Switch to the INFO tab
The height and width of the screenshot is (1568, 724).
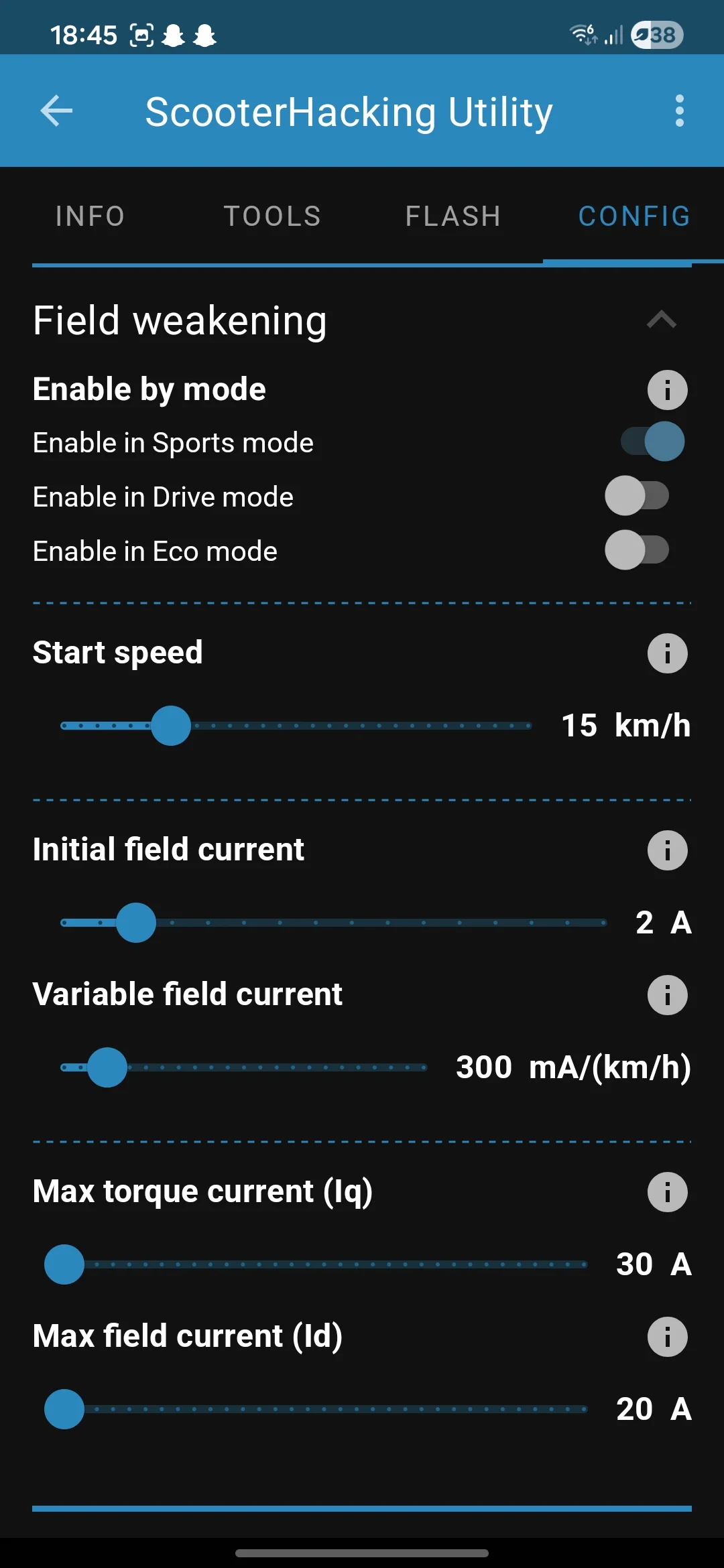click(x=90, y=216)
